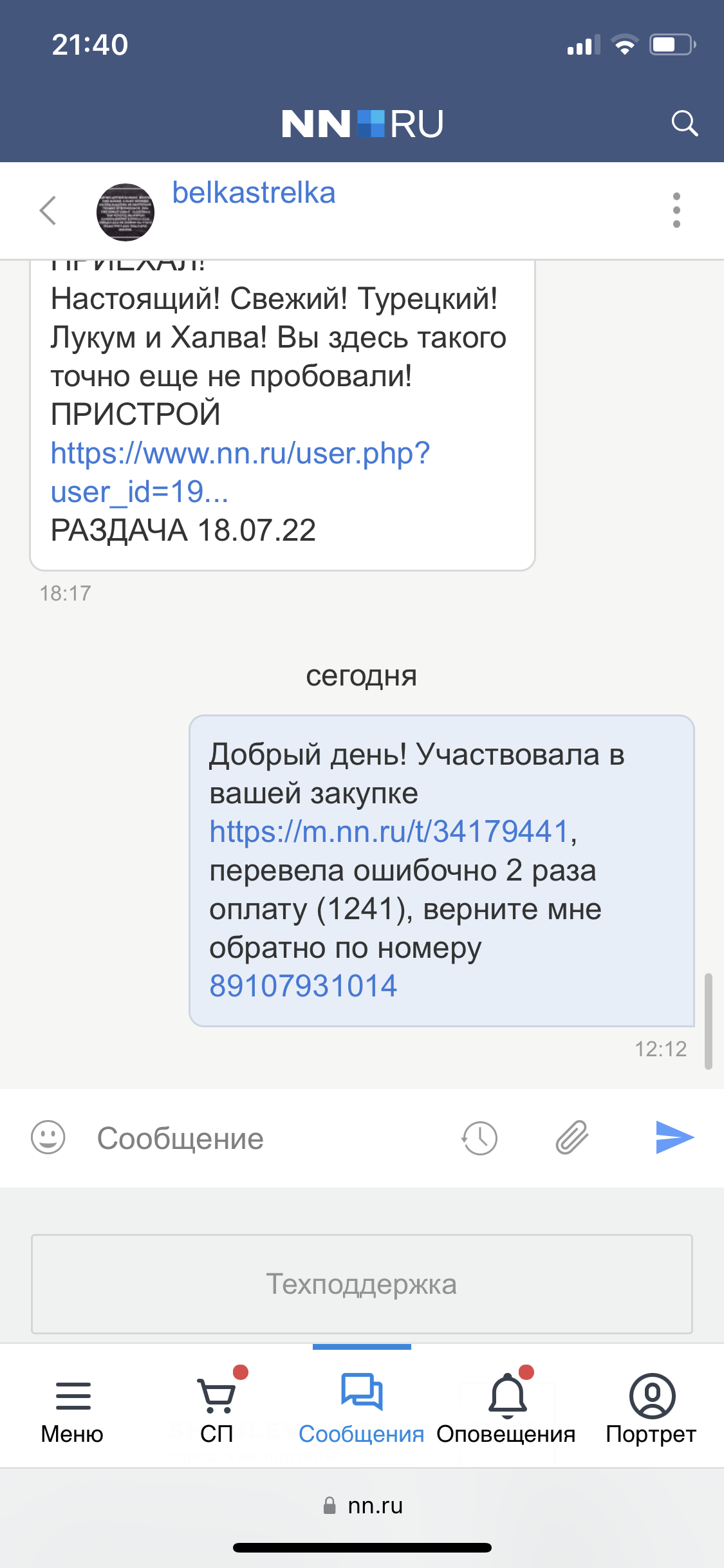
Task: Attach a file with the paperclip
Action: [571, 1137]
